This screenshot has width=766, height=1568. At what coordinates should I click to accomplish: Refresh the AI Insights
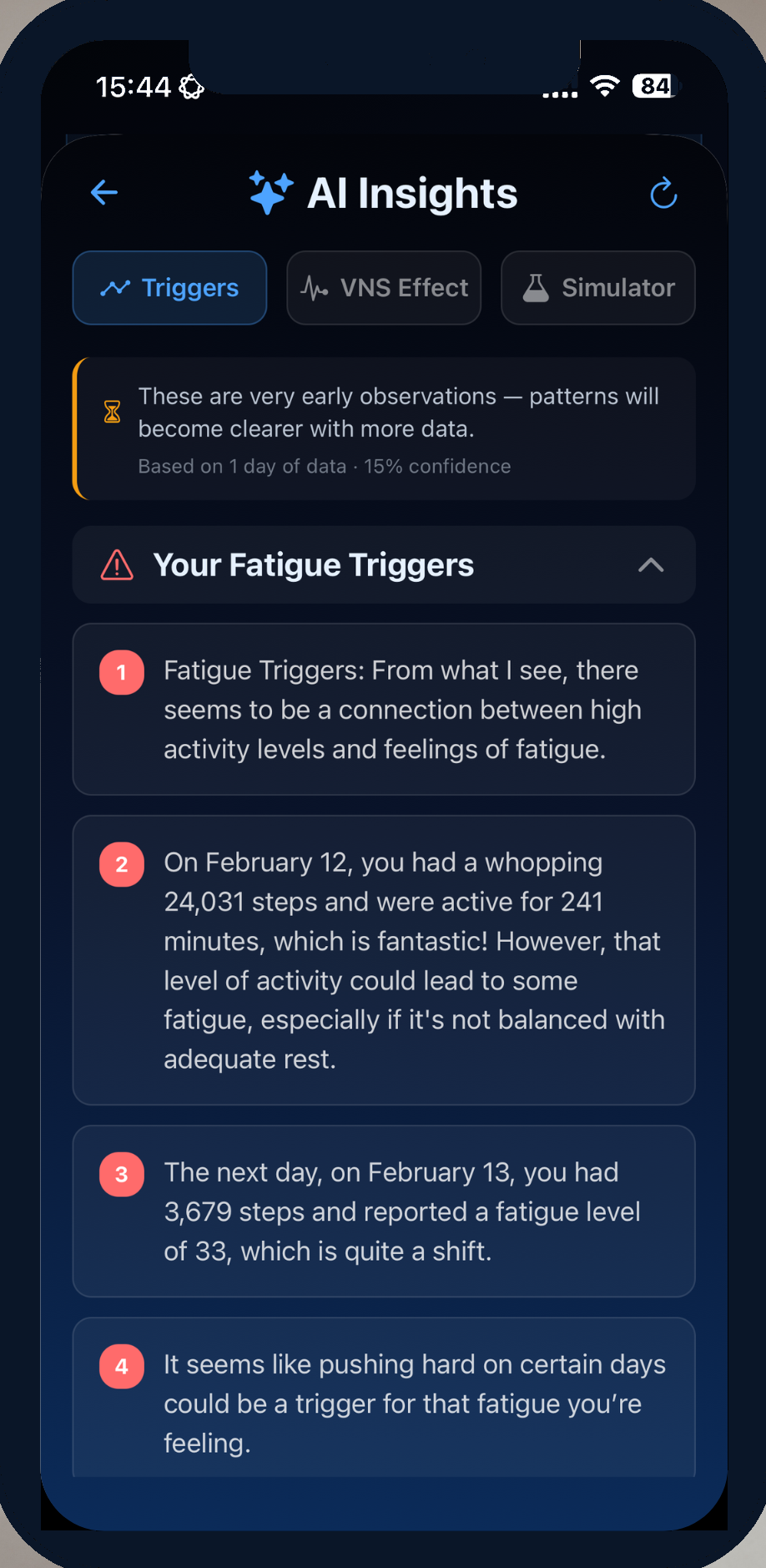[663, 193]
